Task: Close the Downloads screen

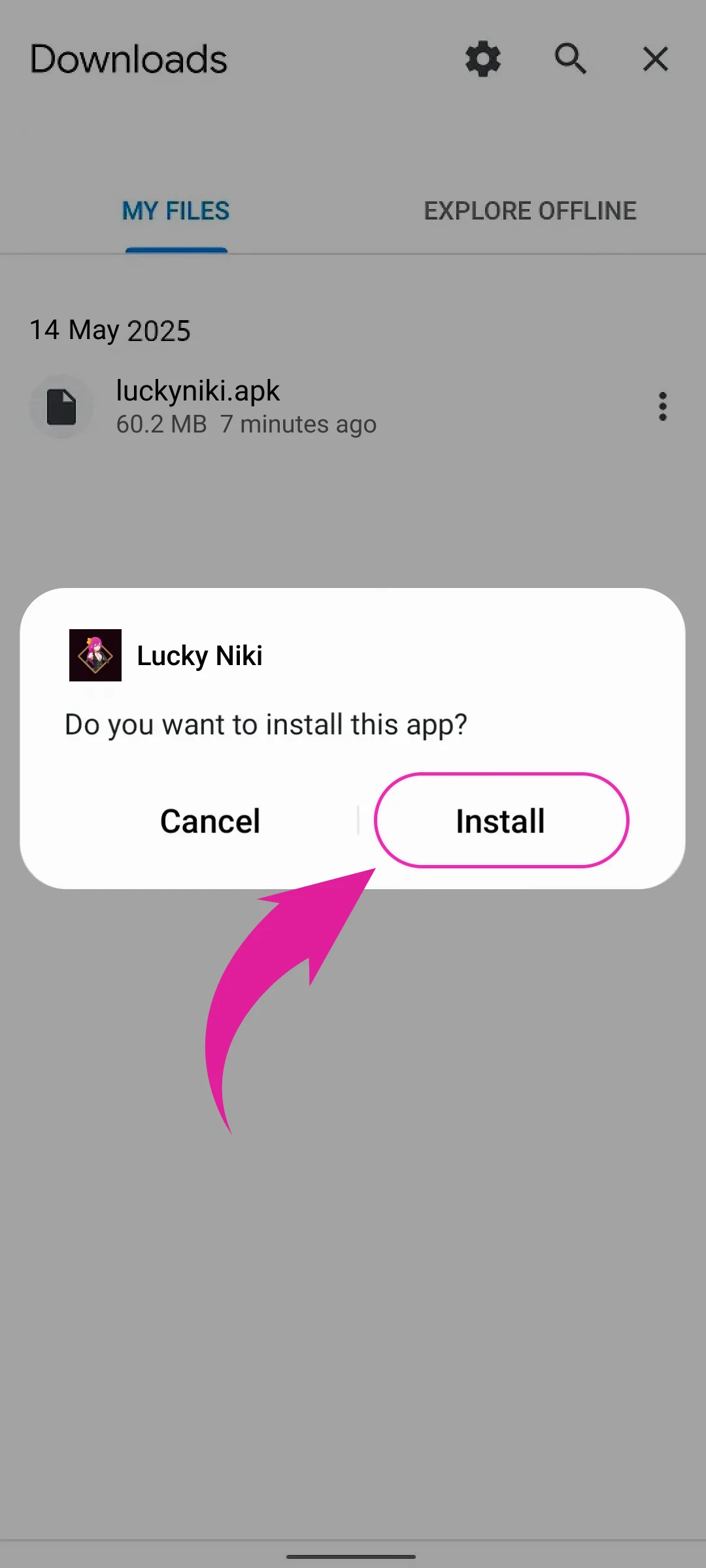Action: [655, 59]
